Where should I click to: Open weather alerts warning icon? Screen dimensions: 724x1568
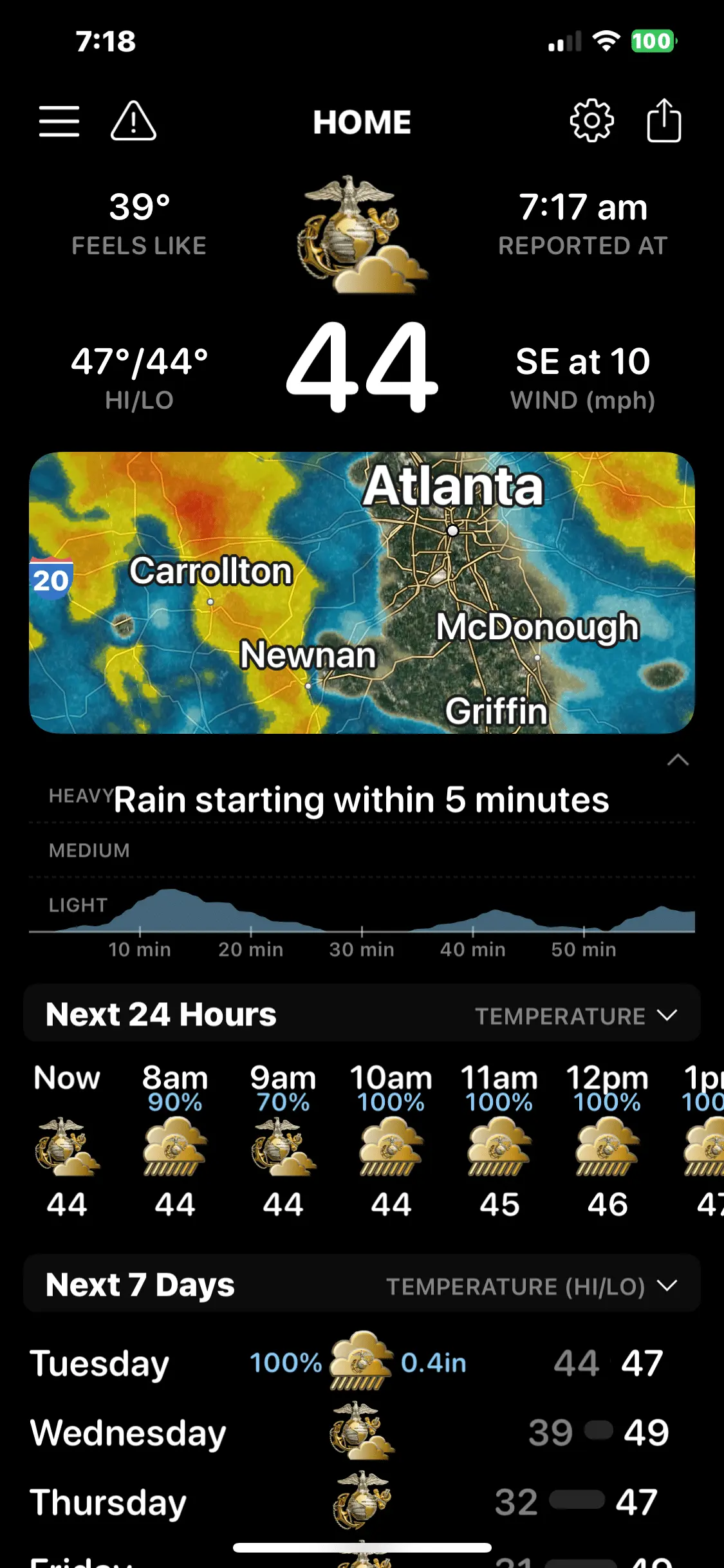coord(133,121)
